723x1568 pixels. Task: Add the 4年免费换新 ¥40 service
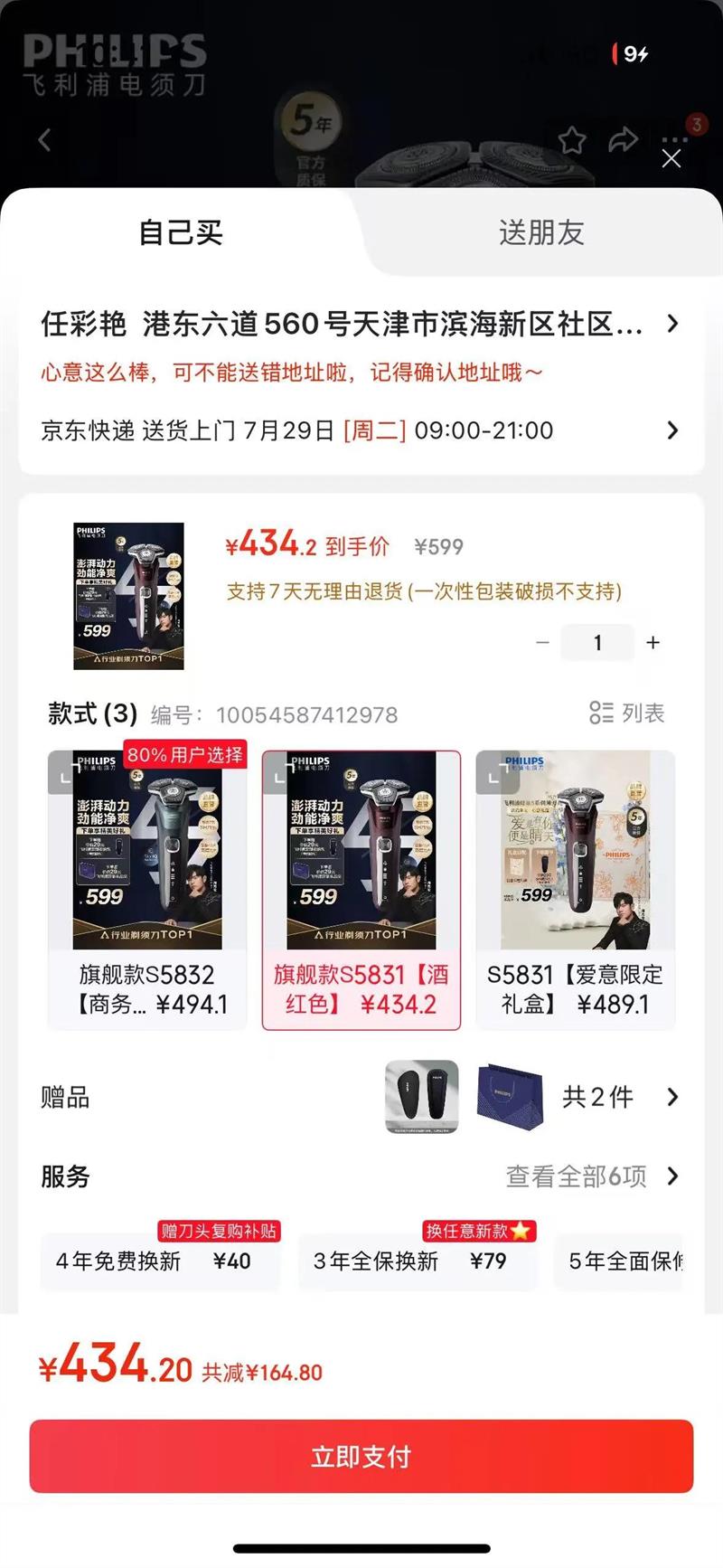(159, 1261)
